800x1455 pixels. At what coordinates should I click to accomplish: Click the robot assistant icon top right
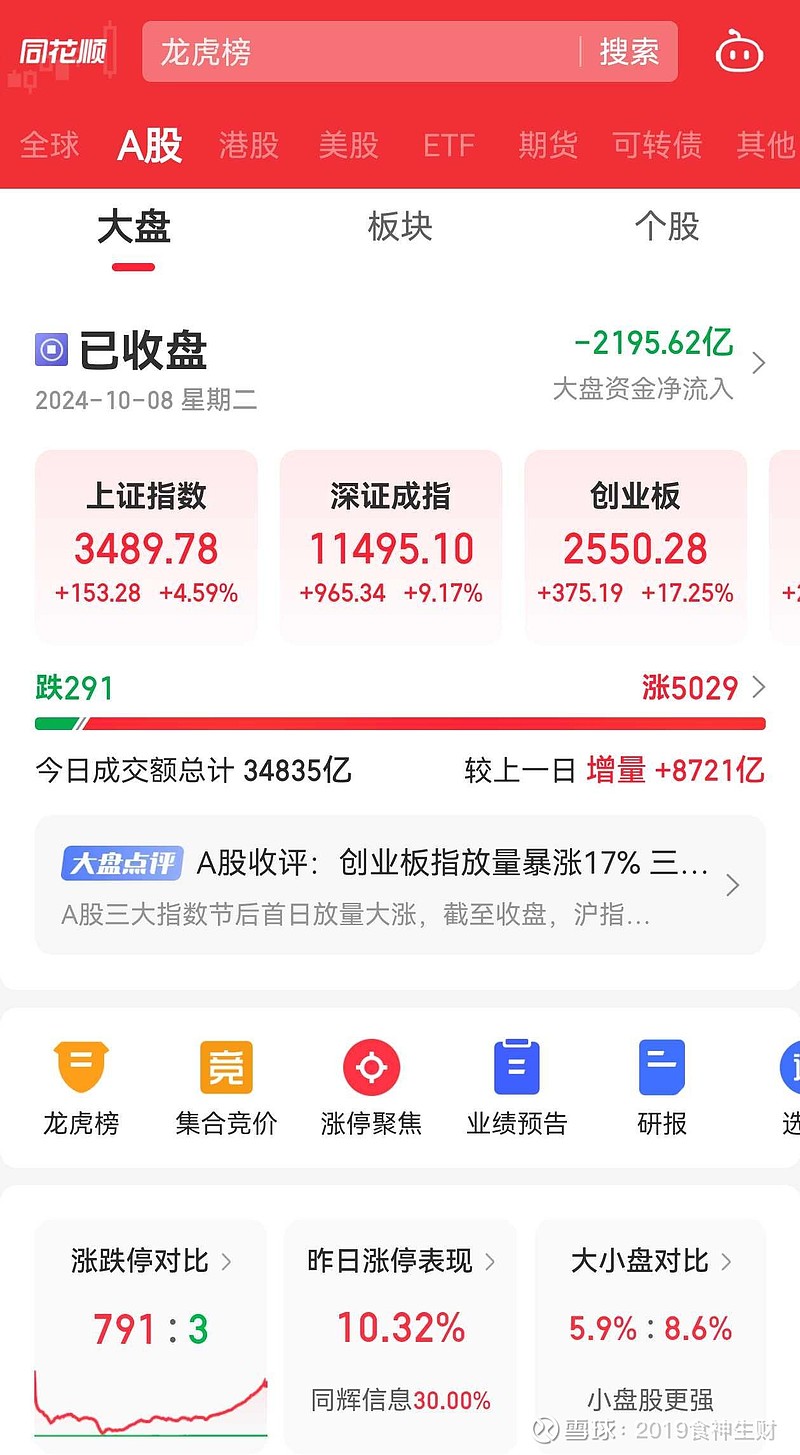tap(739, 52)
